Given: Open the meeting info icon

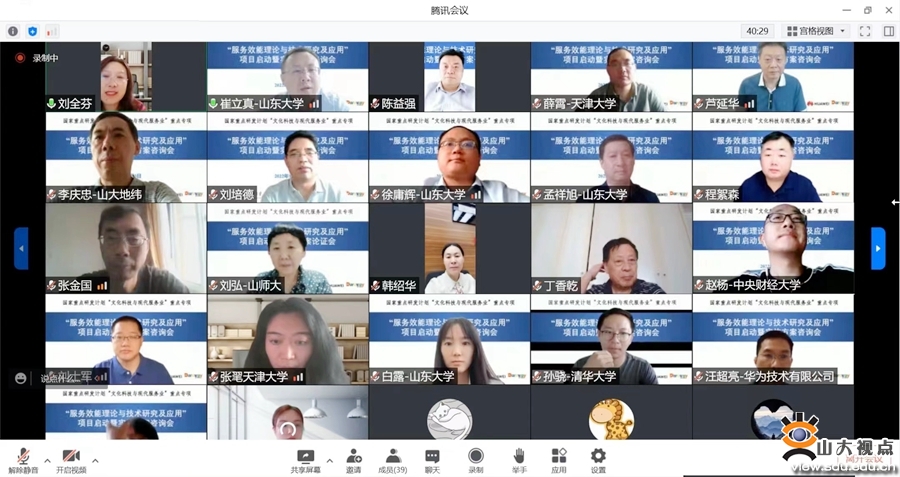Looking at the screenshot, I should click(x=12, y=31).
